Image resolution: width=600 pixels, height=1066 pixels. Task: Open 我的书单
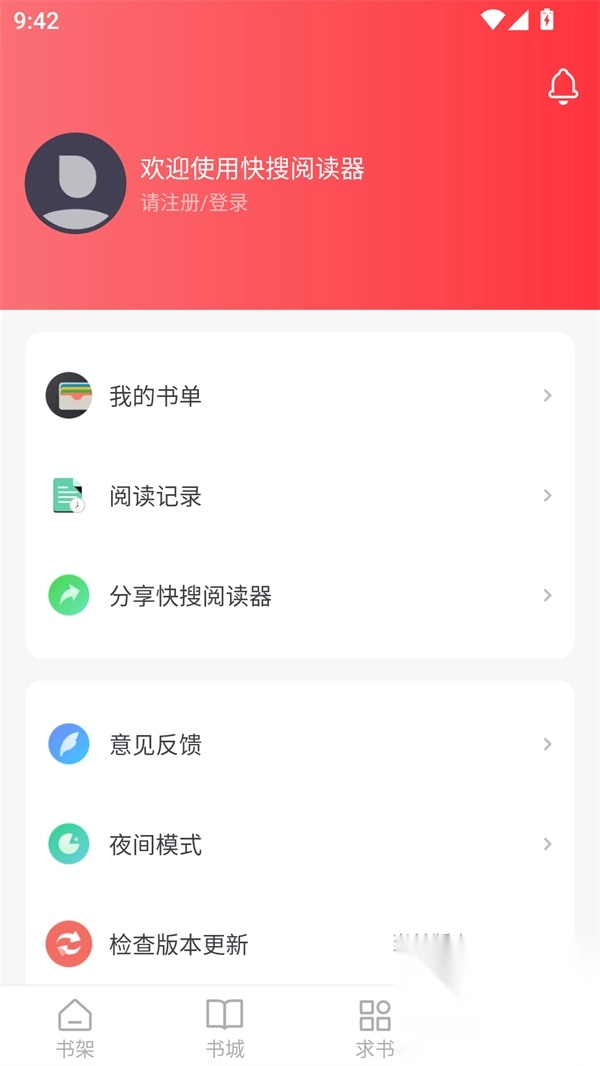pos(300,396)
